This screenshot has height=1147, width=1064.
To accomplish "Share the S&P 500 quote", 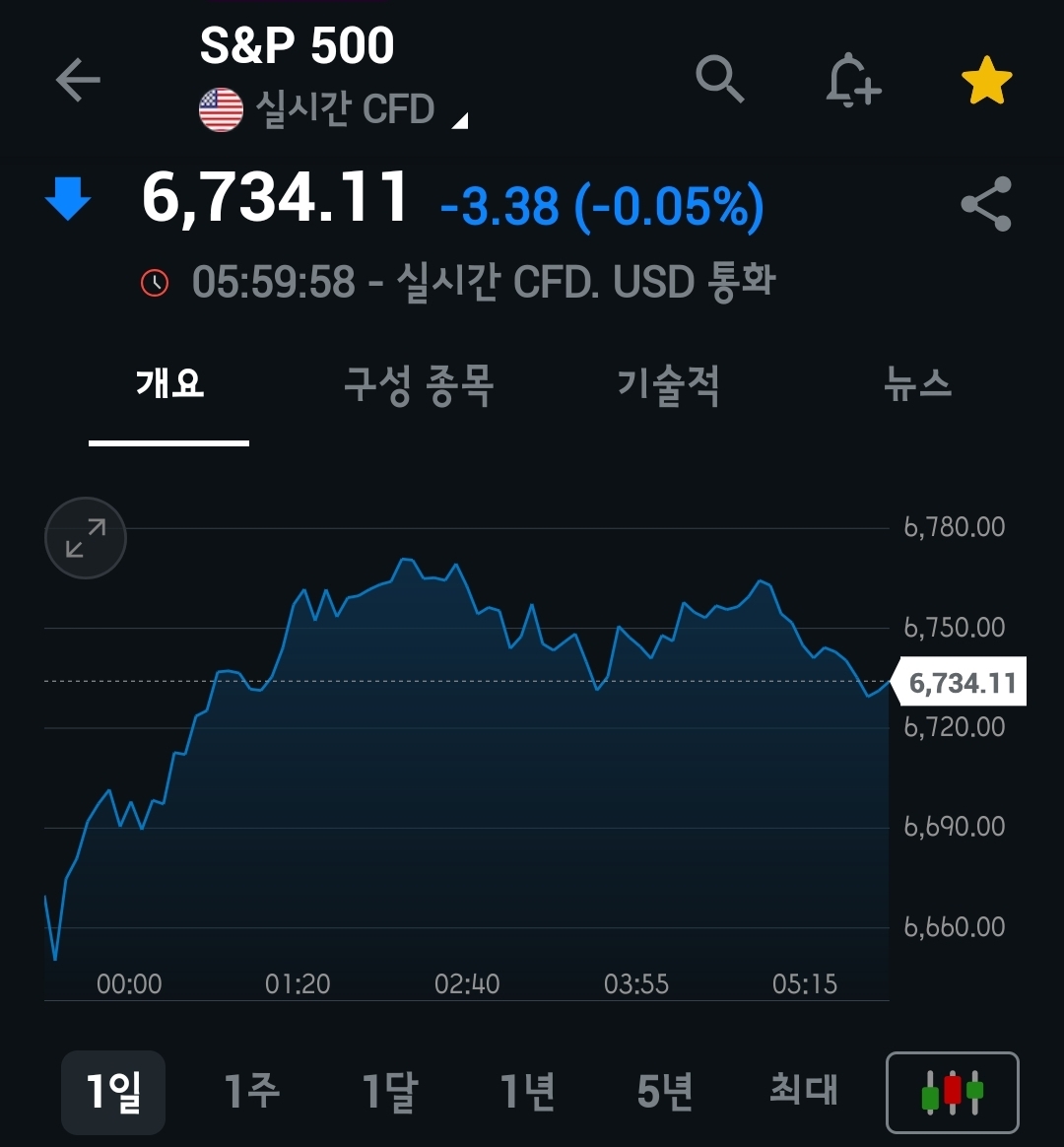I will [x=986, y=204].
